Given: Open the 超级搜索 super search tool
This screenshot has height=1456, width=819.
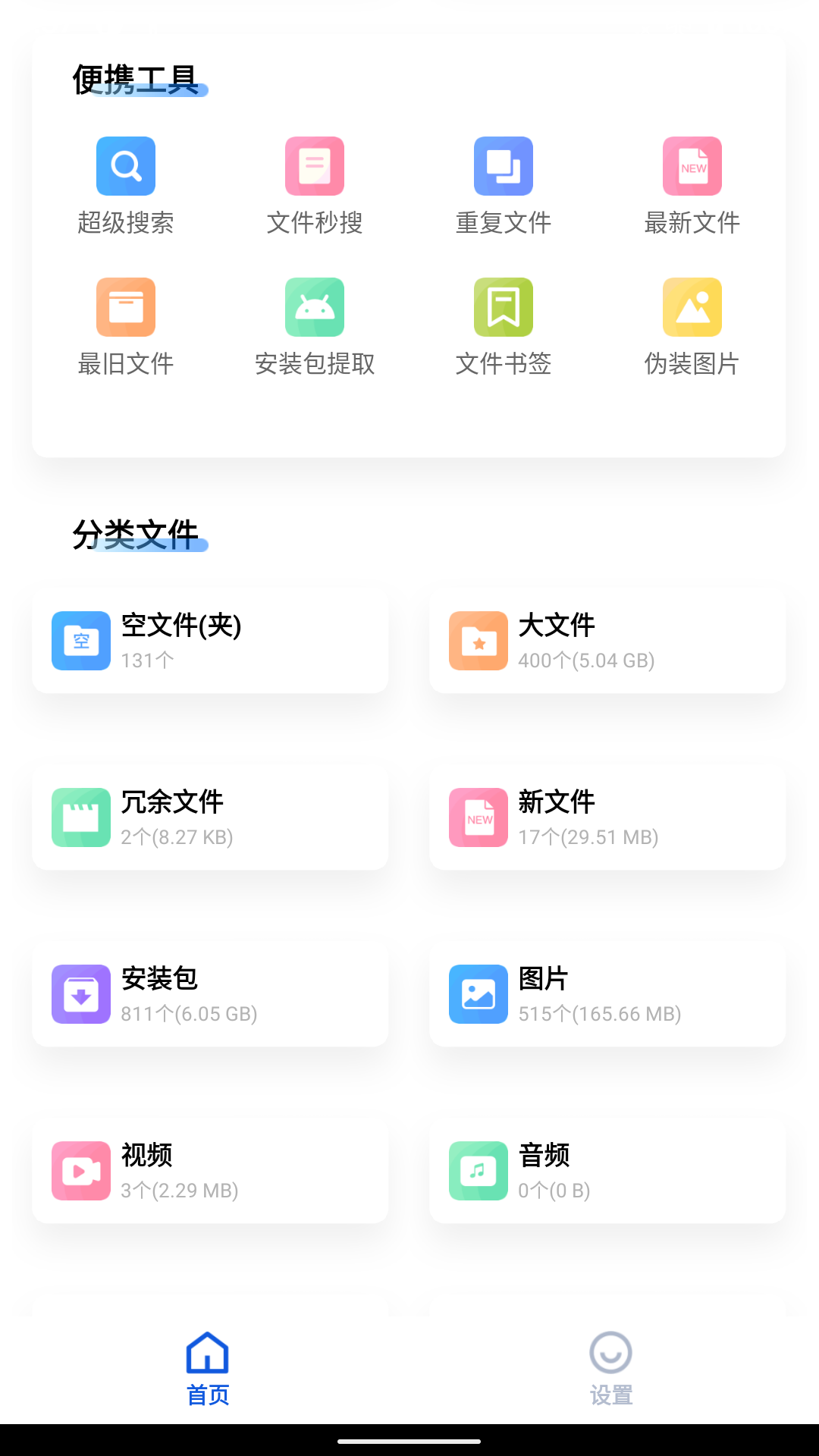Looking at the screenshot, I should tap(125, 166).
